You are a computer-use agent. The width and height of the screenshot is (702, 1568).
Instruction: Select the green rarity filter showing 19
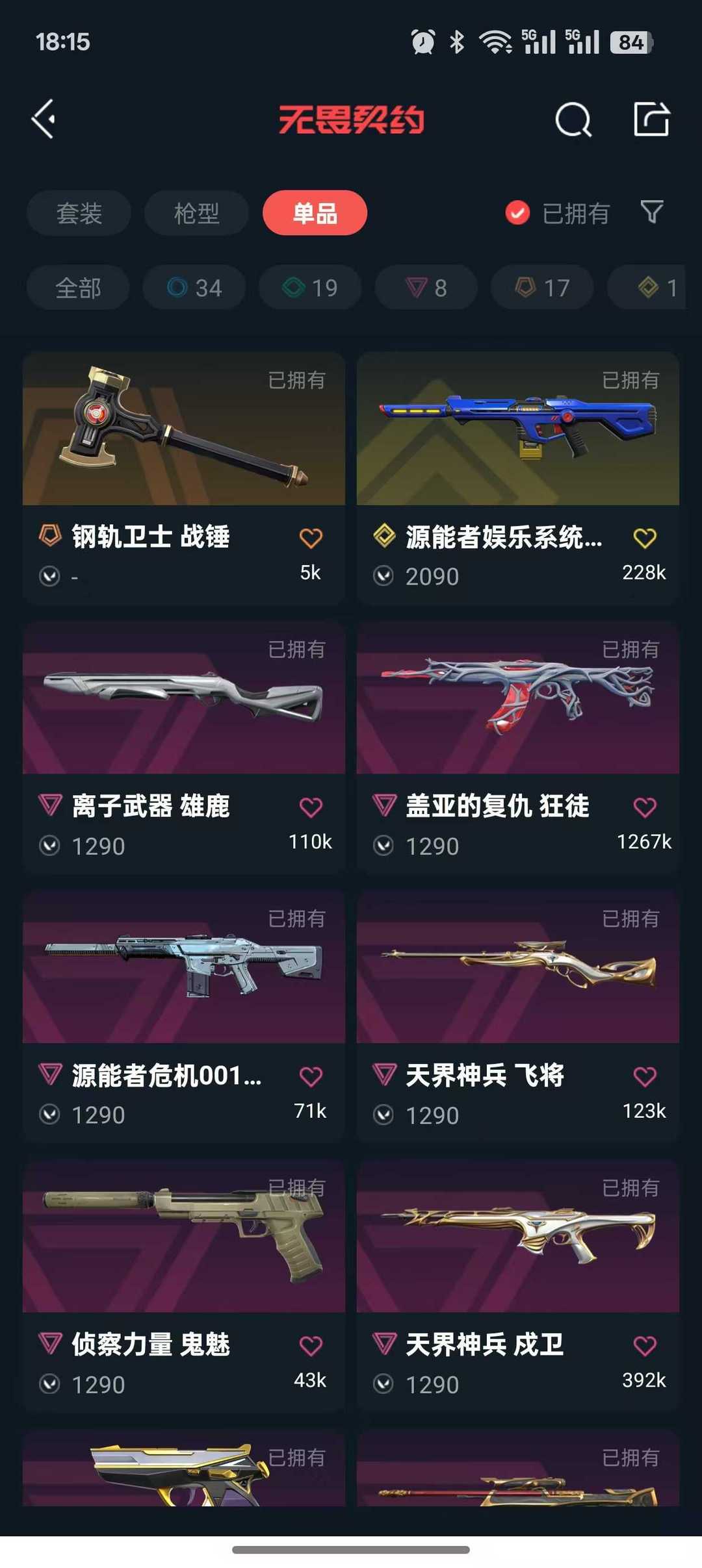309,288
